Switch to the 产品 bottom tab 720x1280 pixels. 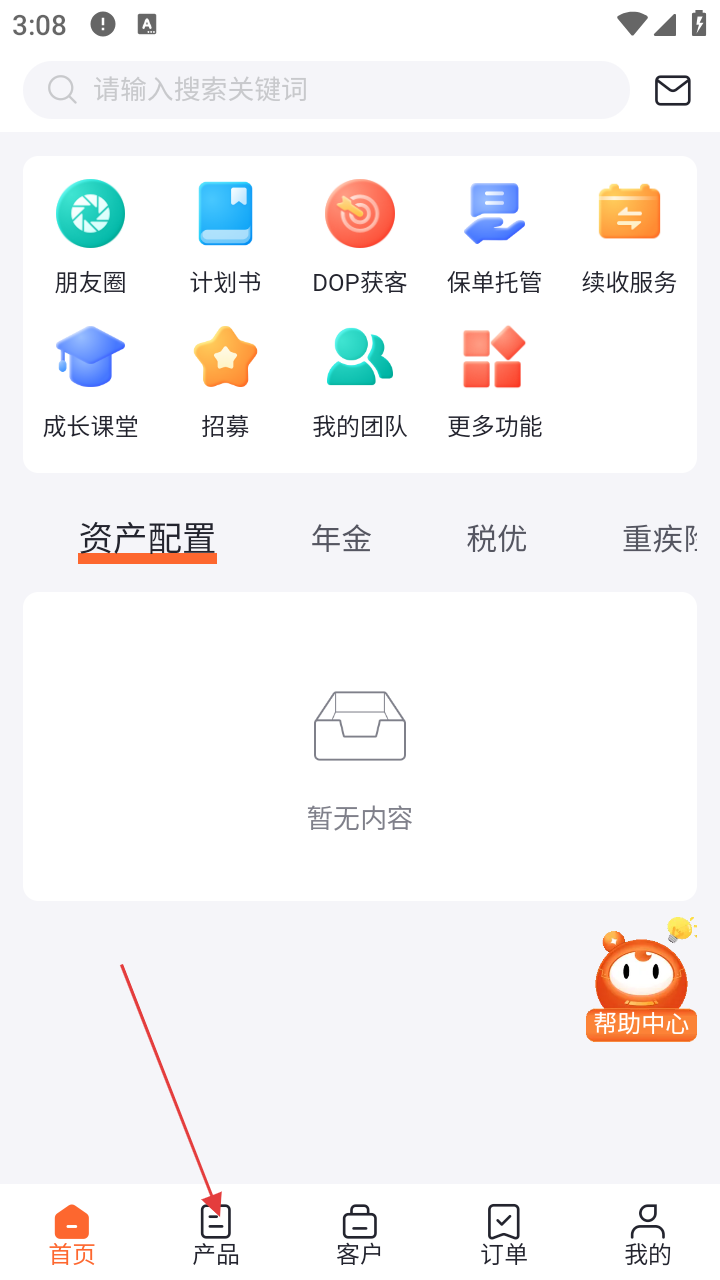pyautogui.click(x=216, y=1235)
